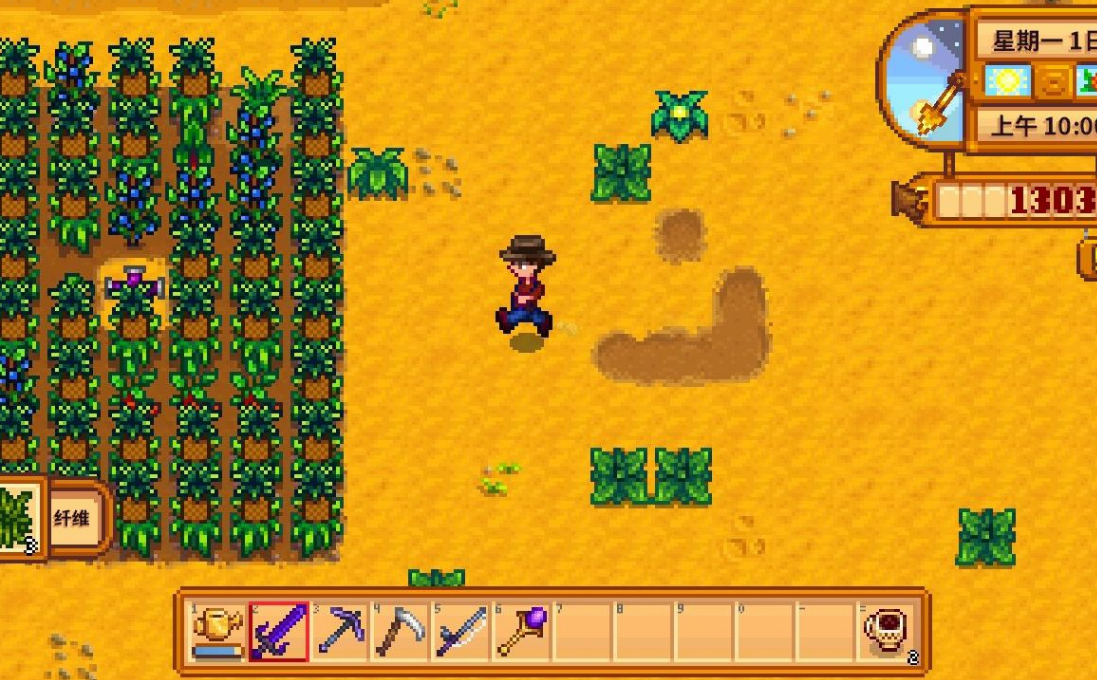Screen dimensions: 1097x680
Task: Equip the scythe from the toolbar
Action: 400,630
